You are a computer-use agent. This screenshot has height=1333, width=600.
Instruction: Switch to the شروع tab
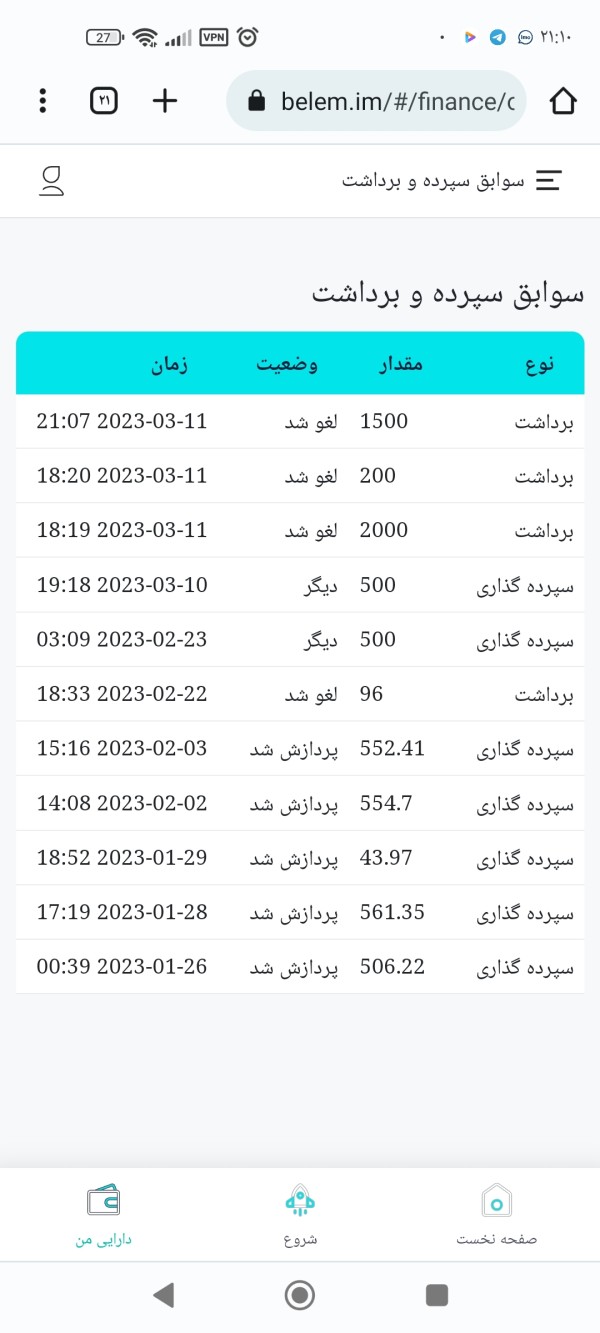click(300, 1215)
